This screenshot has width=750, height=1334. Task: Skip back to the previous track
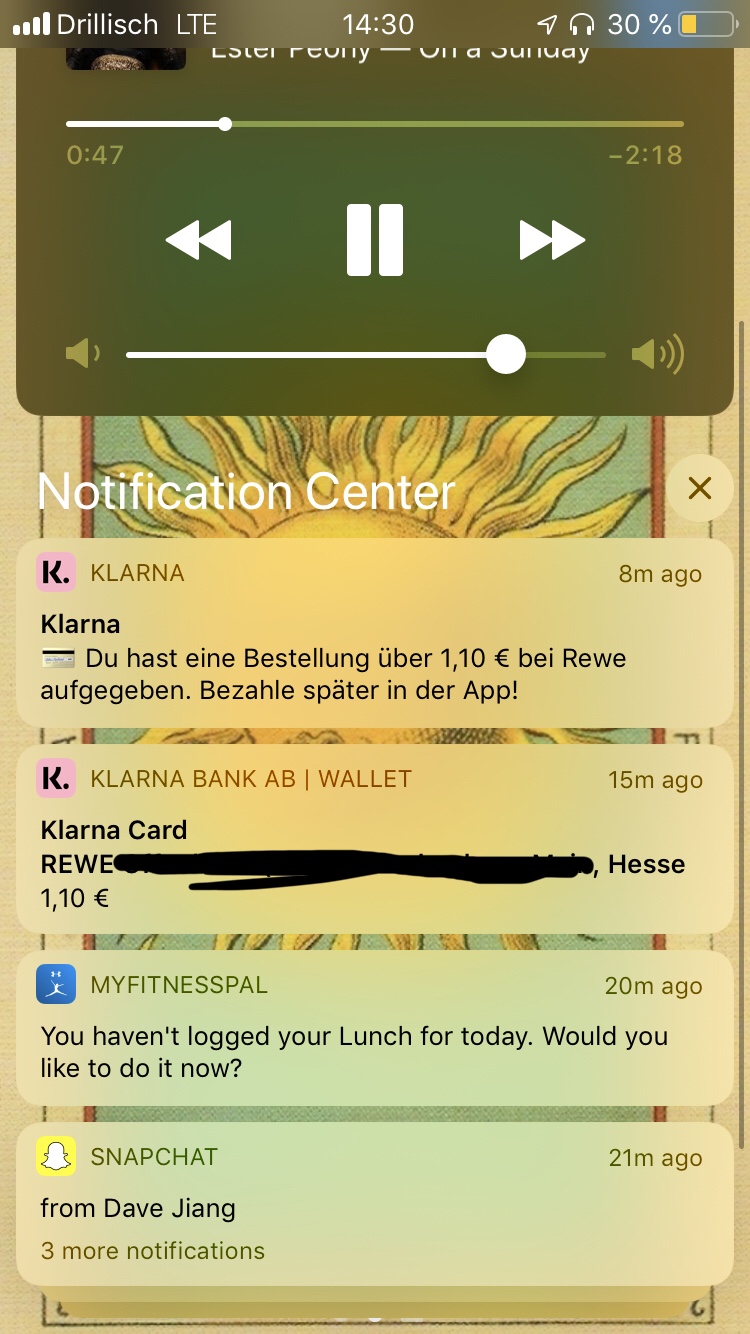pos(198,240)
